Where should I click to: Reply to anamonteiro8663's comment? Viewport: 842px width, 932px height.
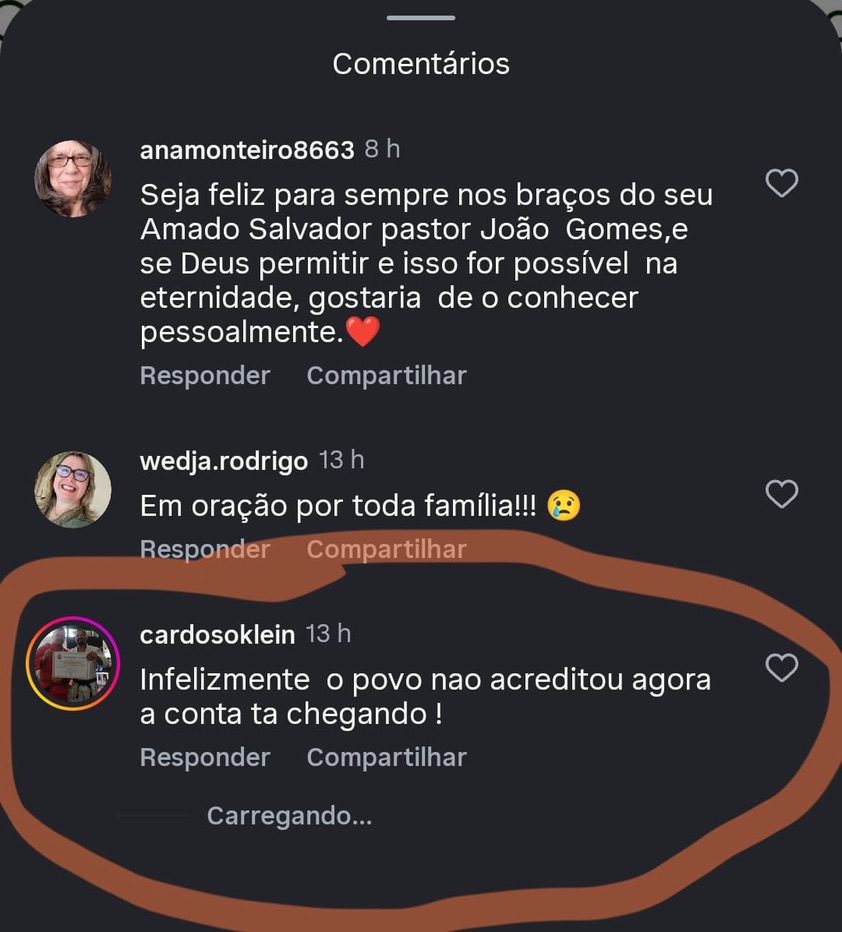[x=205, y=375]
